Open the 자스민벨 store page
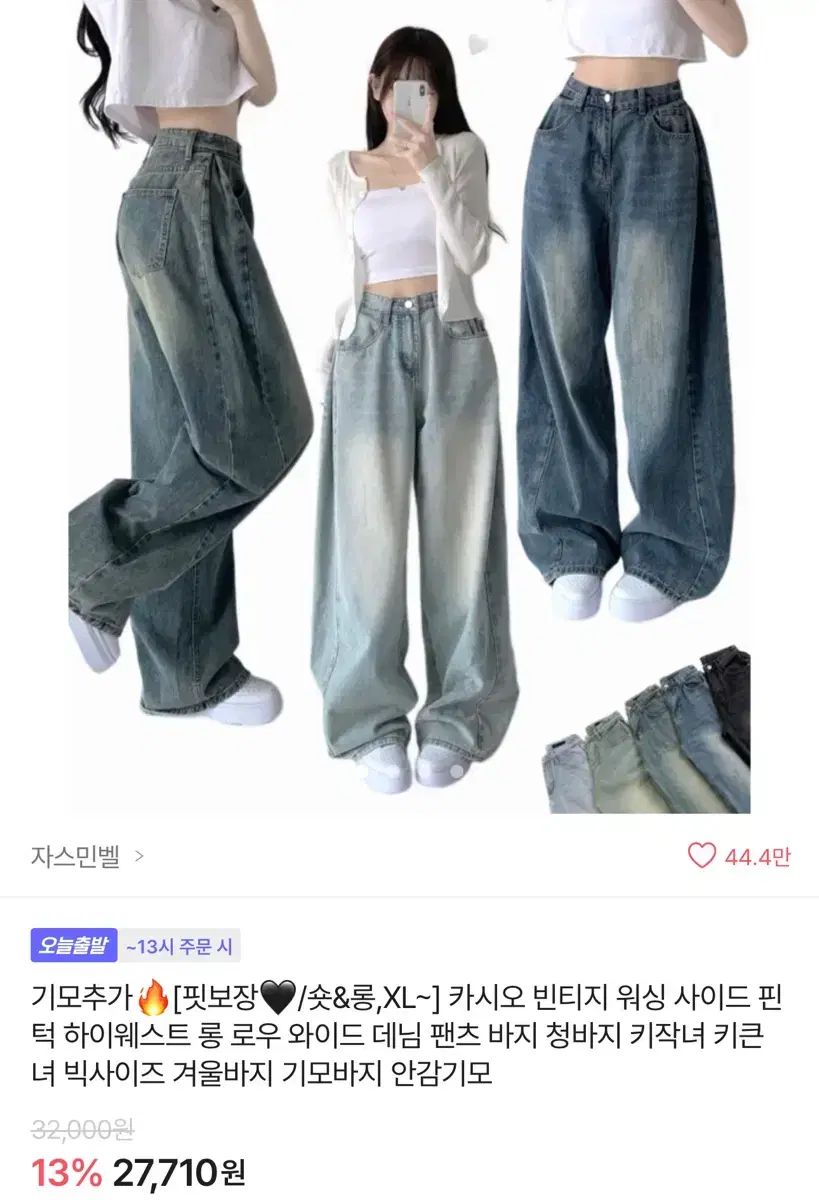Viewport: 819px width, 1200px height. pos(87,857)
